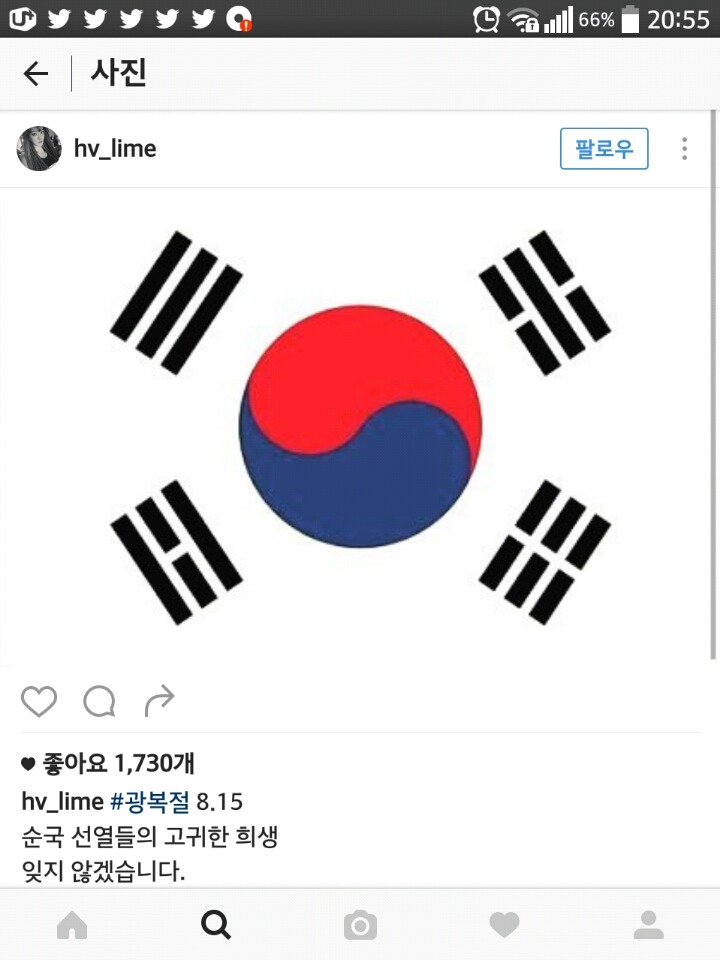The image size is (720, 960).
Task: Share this post via the arrow
Action: 159,702
